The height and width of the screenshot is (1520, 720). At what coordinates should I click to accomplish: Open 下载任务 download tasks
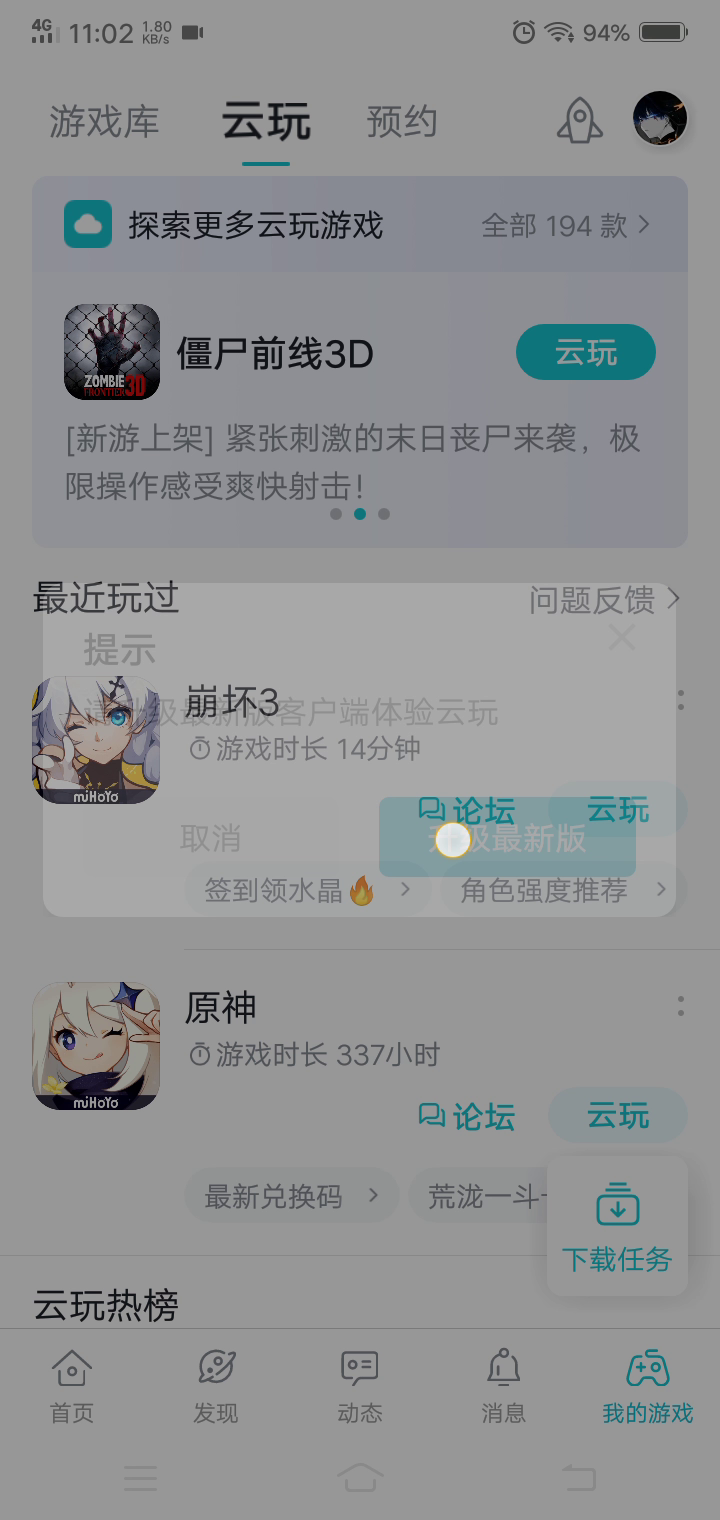pos(617,1226)
